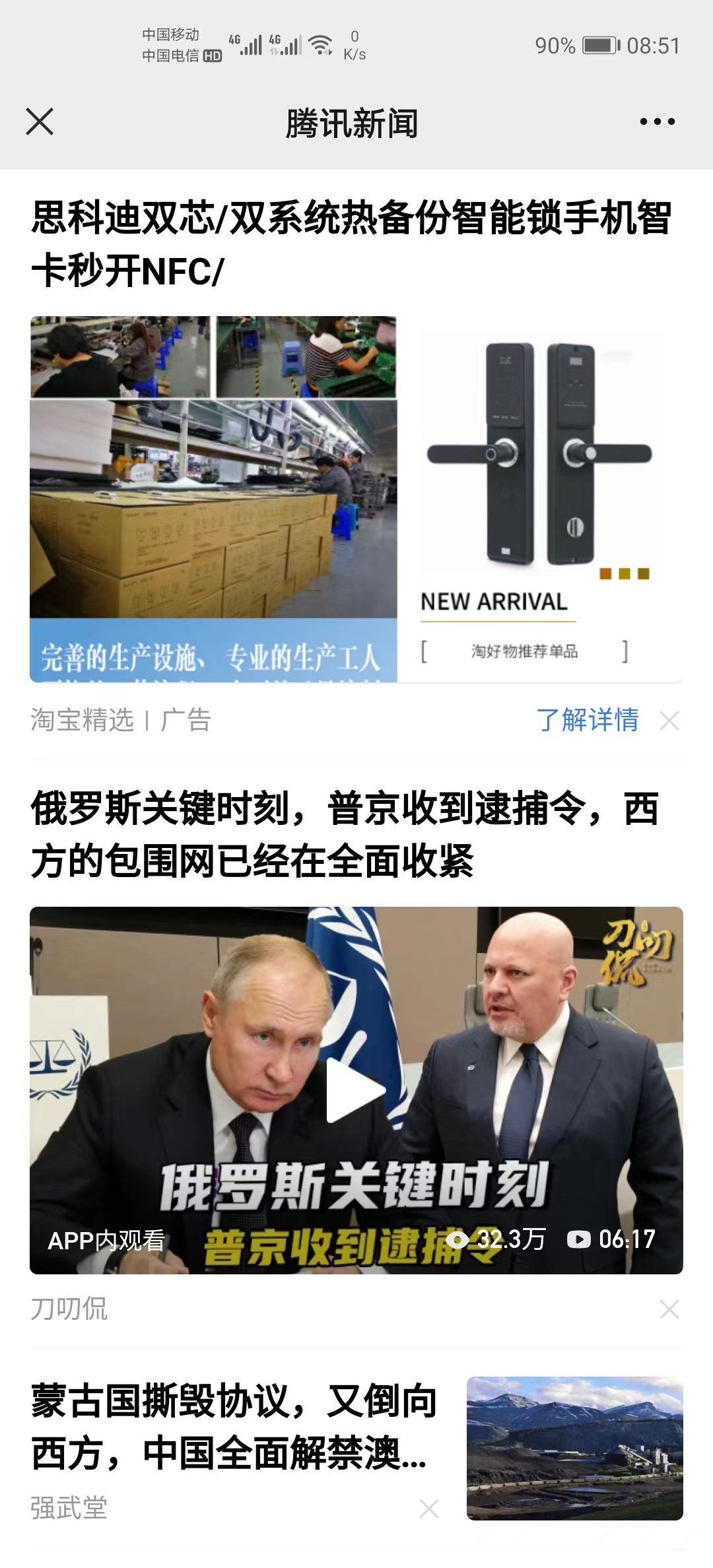
Task: Dismiss the 刀叨侃 video post
Action: tap(669, 1309)
